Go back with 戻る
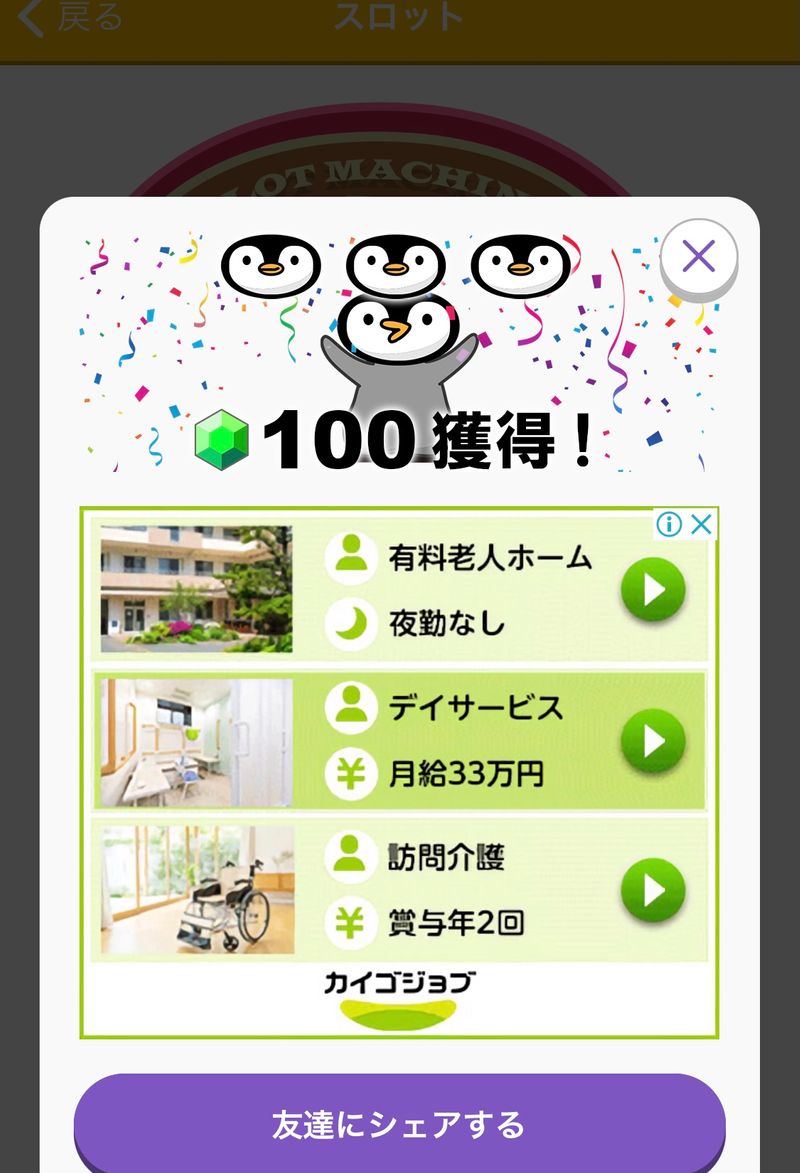The height and width of the screenshot is (1173, 800). (72, 18)
